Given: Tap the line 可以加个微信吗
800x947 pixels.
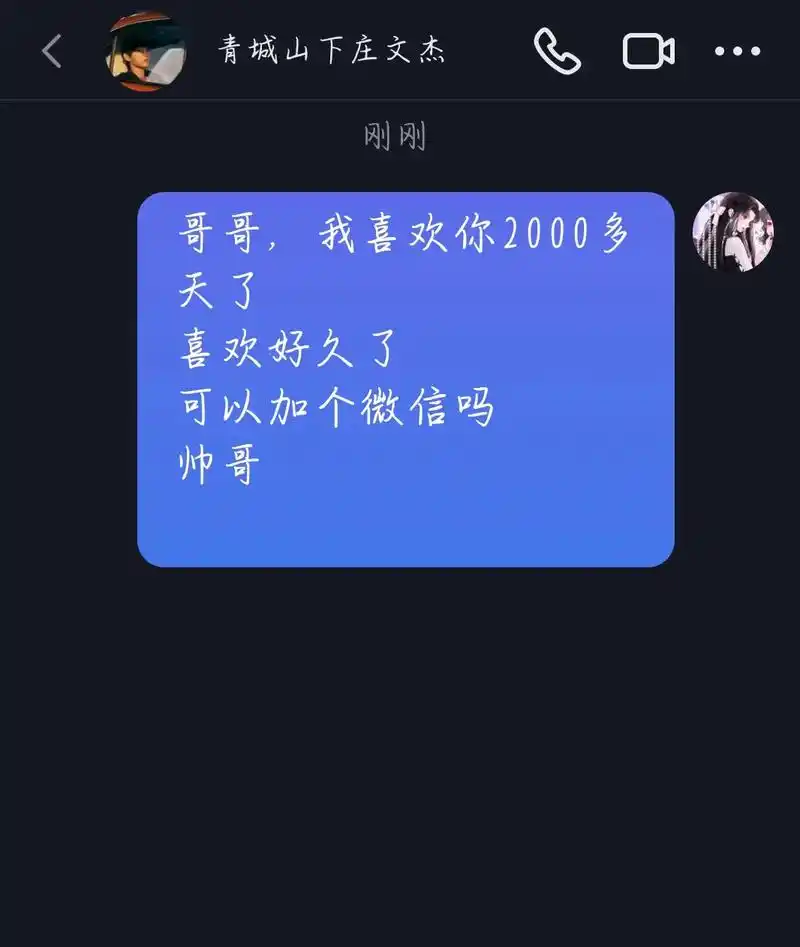Looking at the screenshot, I should coord(337,405).
